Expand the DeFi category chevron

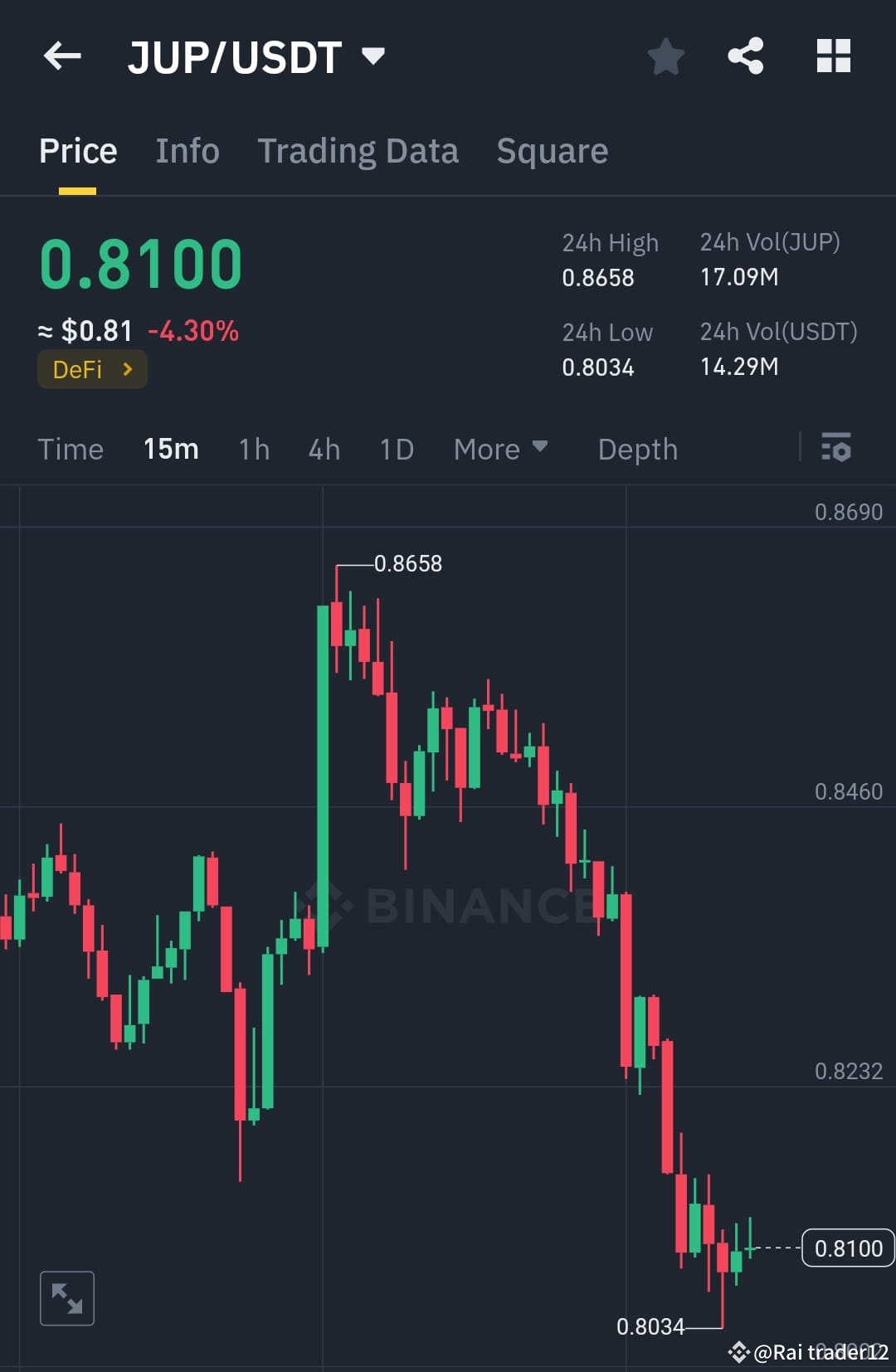tap(126, 370)
